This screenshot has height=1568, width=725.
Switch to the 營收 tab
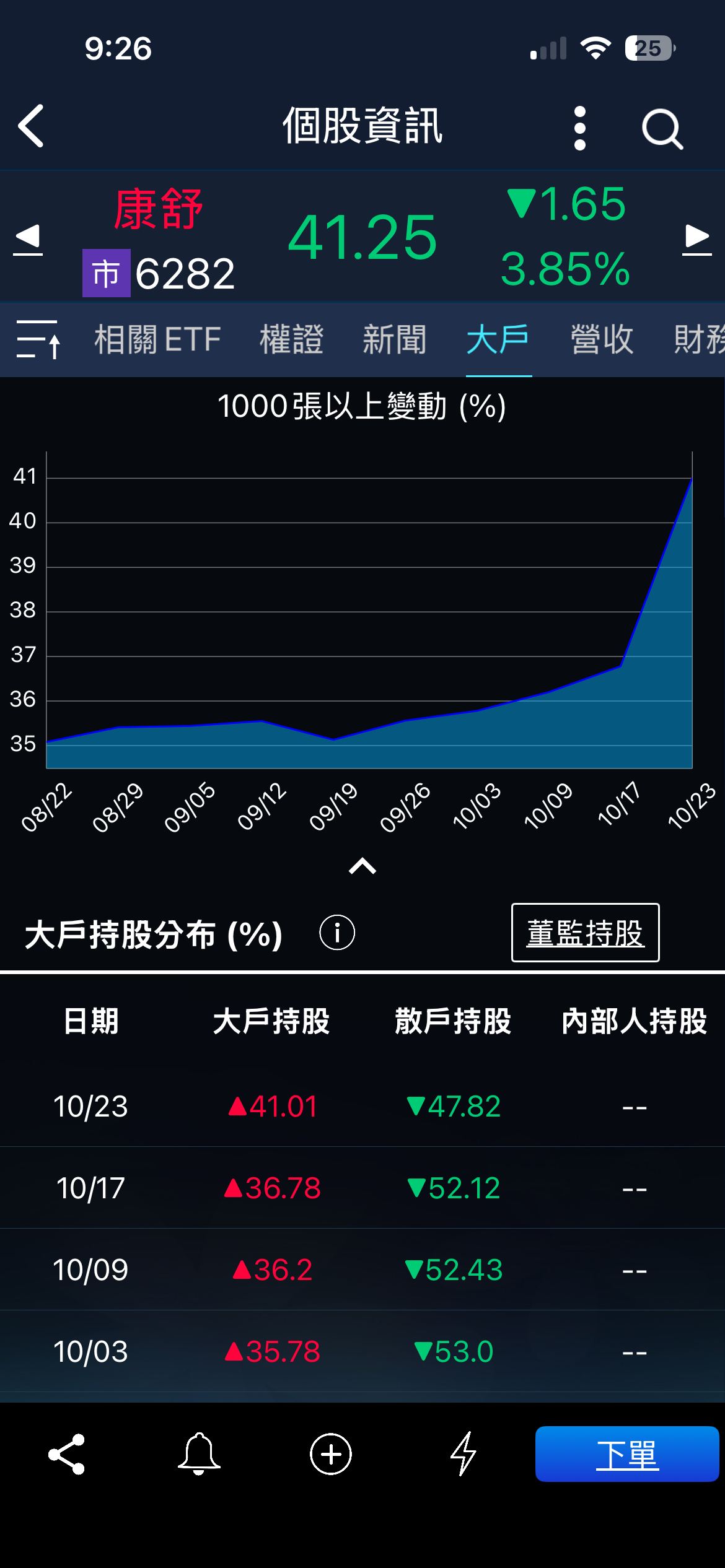(x=602, y=339)
